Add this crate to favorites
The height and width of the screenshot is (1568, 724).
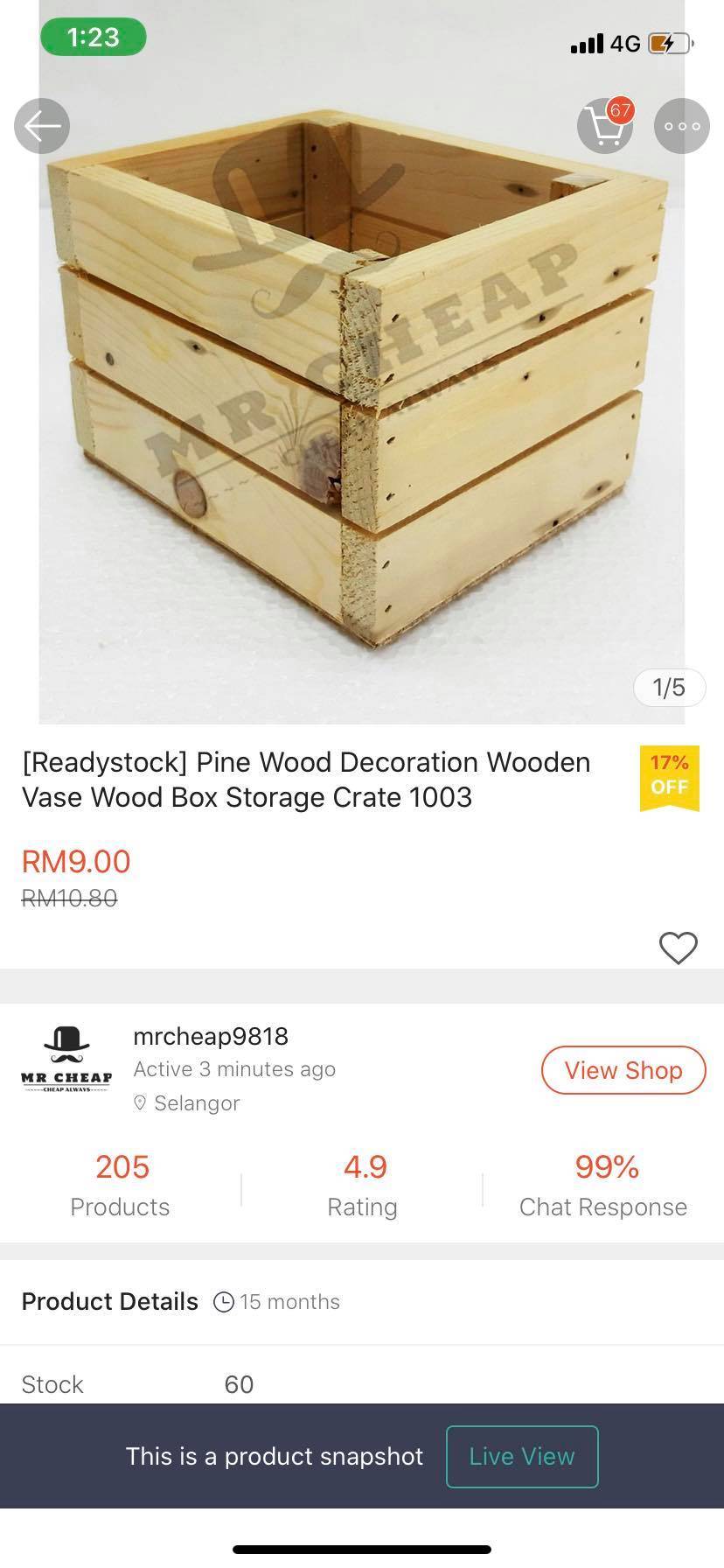click(678, 948)
